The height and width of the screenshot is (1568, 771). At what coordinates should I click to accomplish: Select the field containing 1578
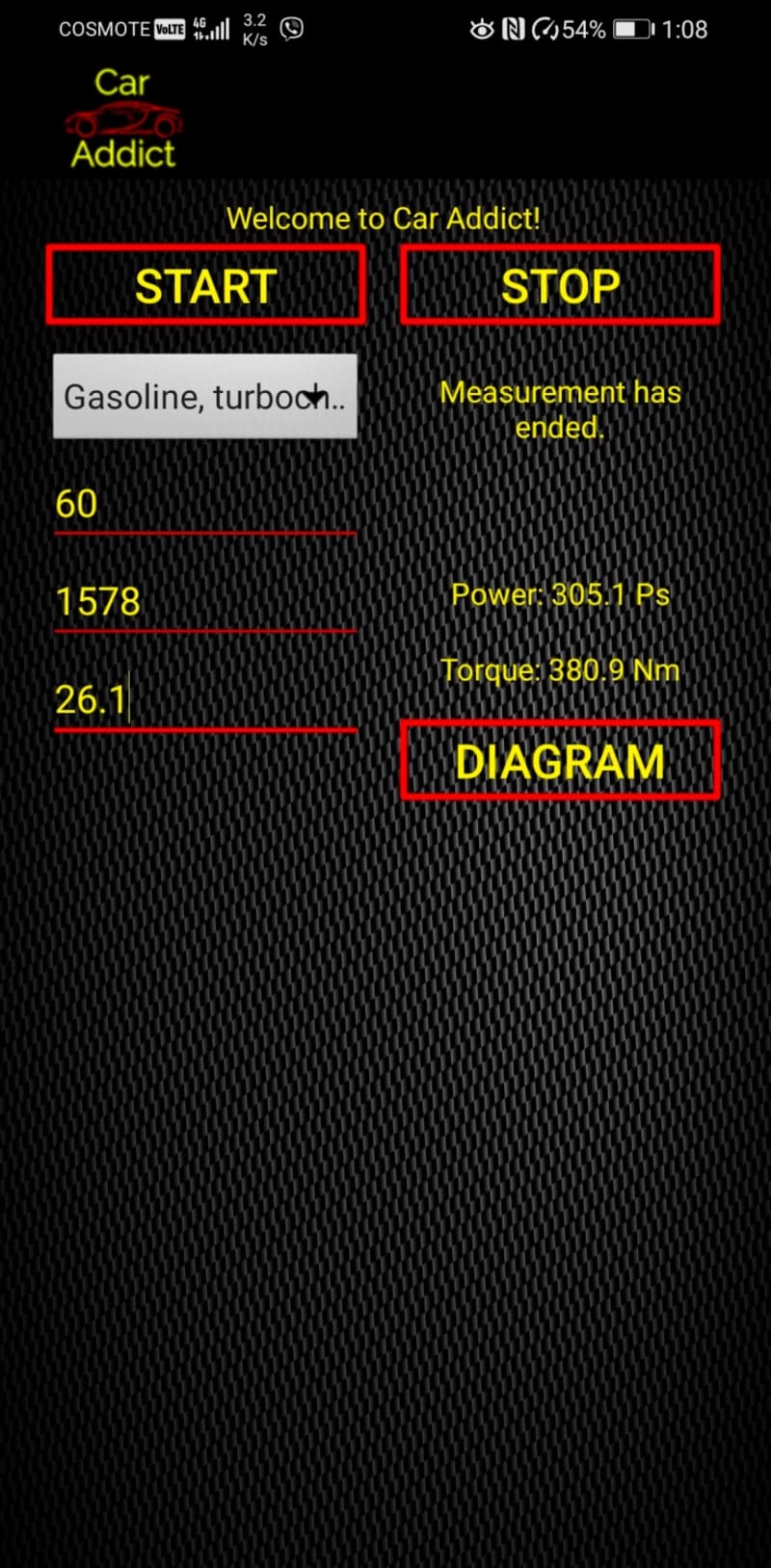[205, 602]
